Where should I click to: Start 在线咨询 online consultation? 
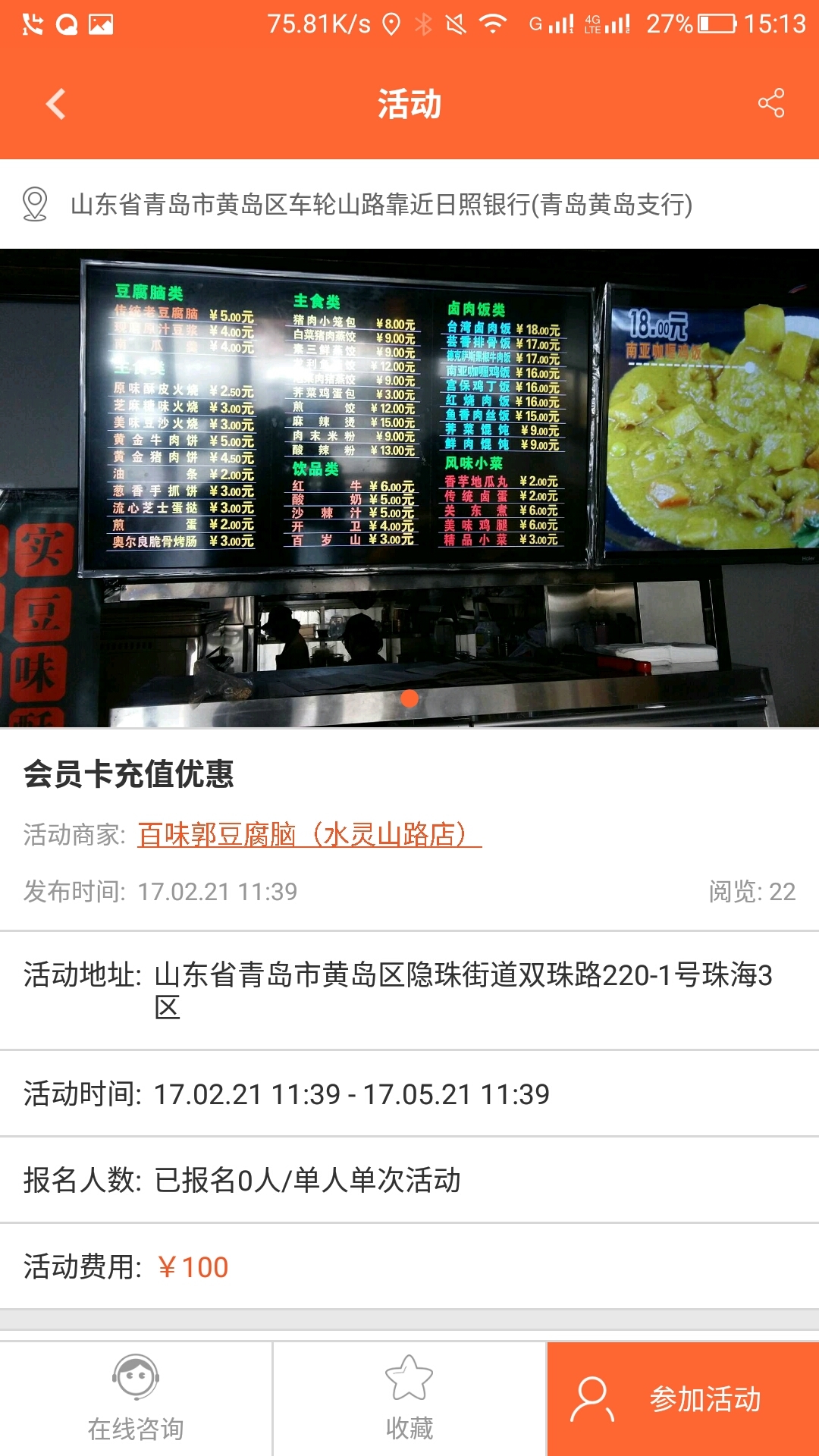(136, 1398)
